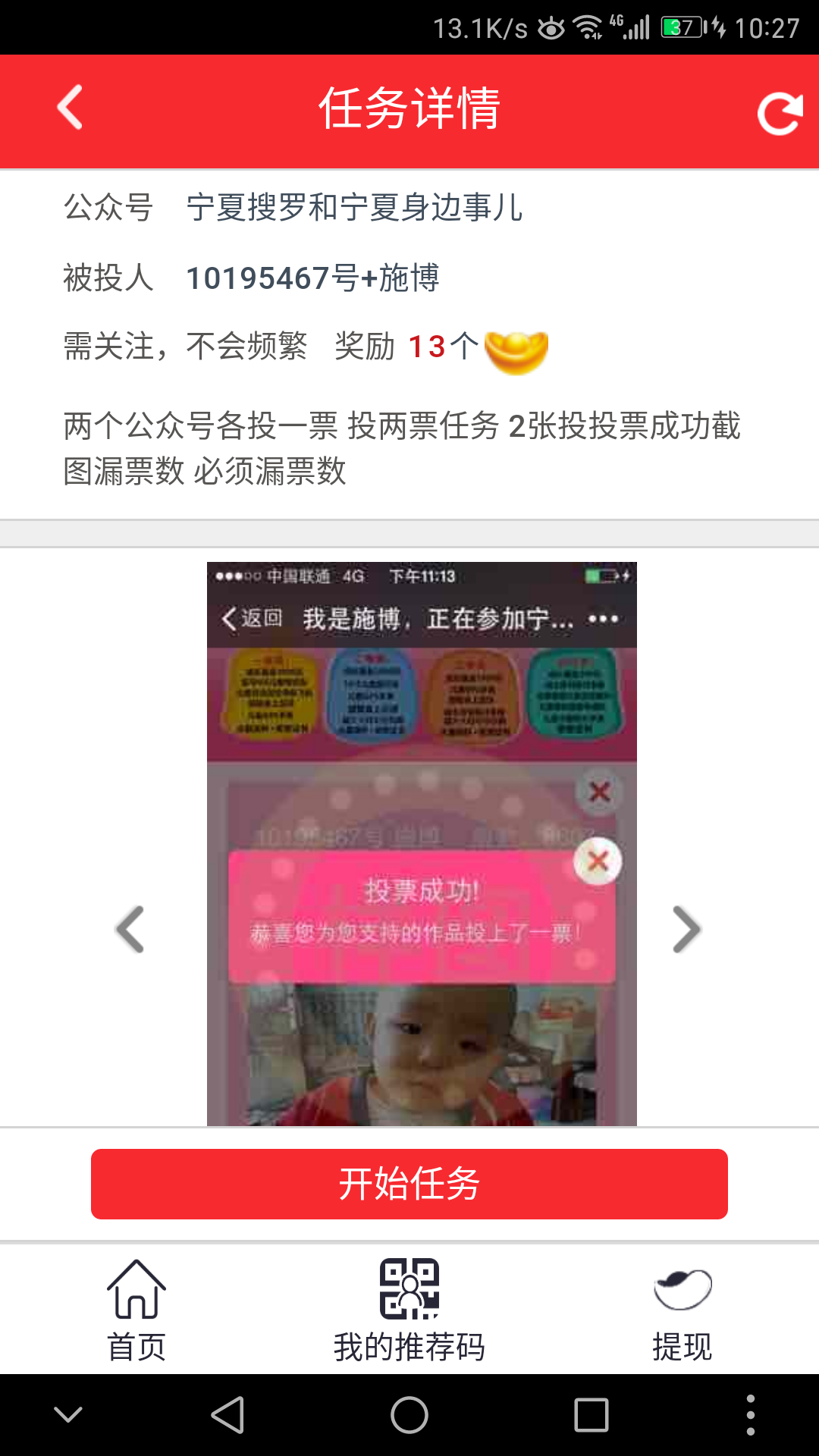Go back from the 任务详情 page
Screen dimensions: 819x1456
[70, 108]
